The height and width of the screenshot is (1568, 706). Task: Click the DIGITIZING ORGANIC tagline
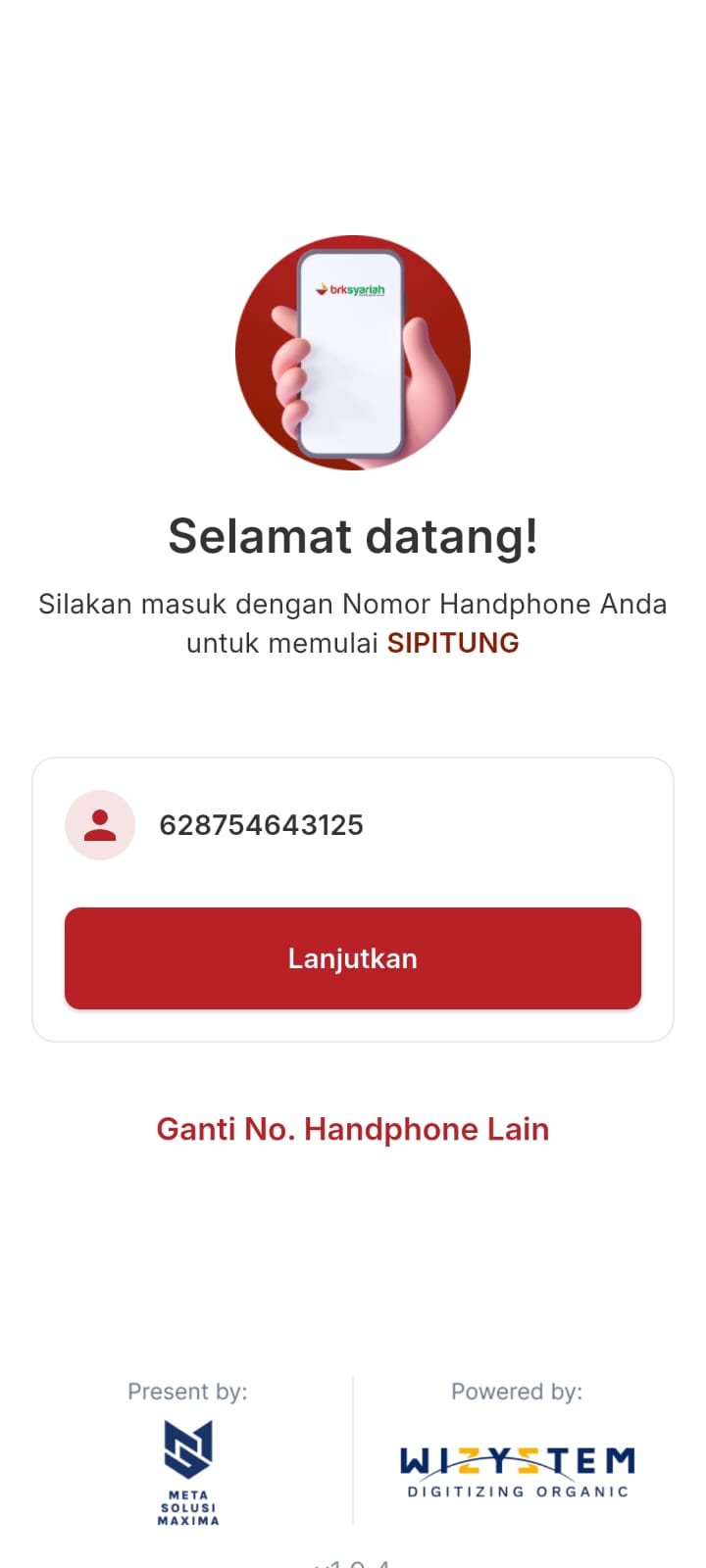(517, 1491)
